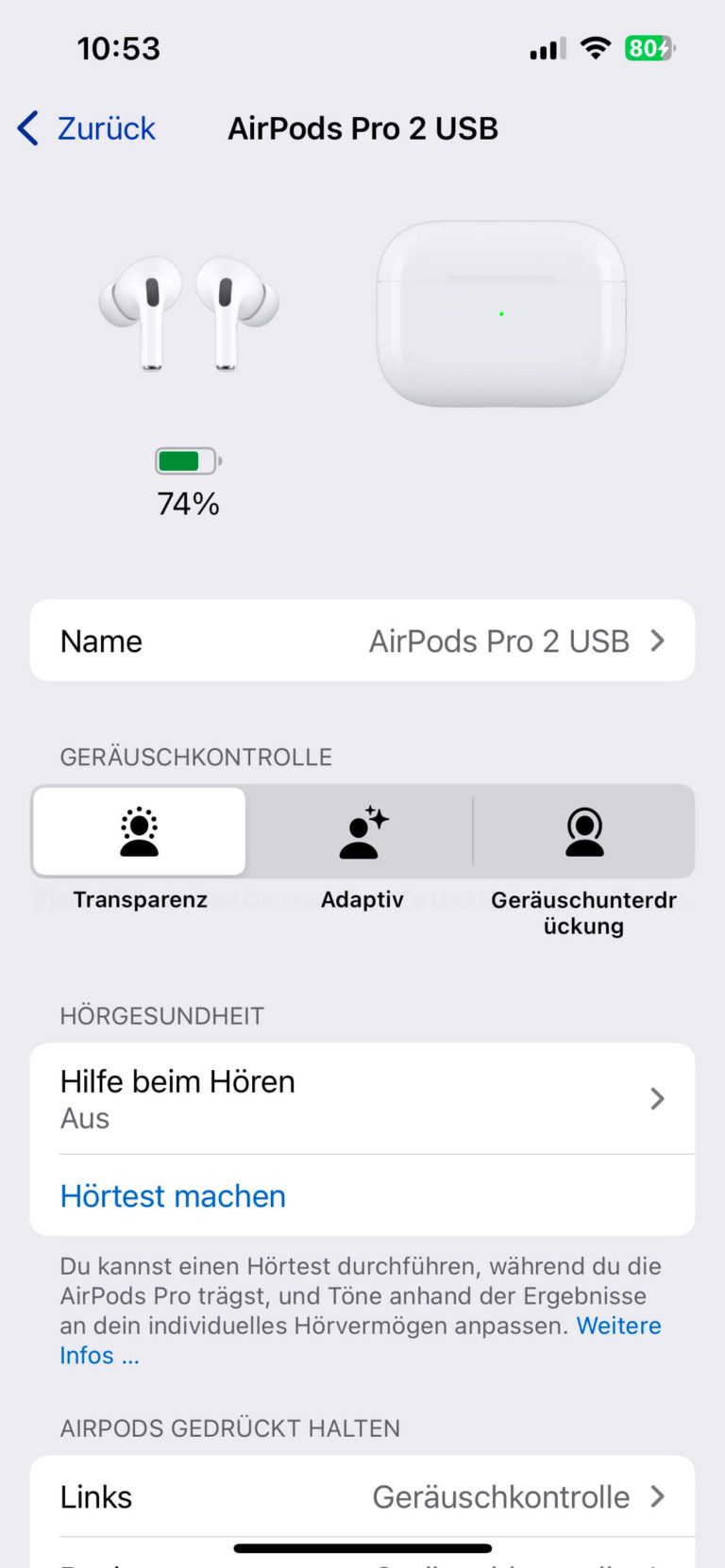Tap the Wi-Fi icon in the status bar
The height and width of the screenshot is (1568, 725).
tap(596, 47)
